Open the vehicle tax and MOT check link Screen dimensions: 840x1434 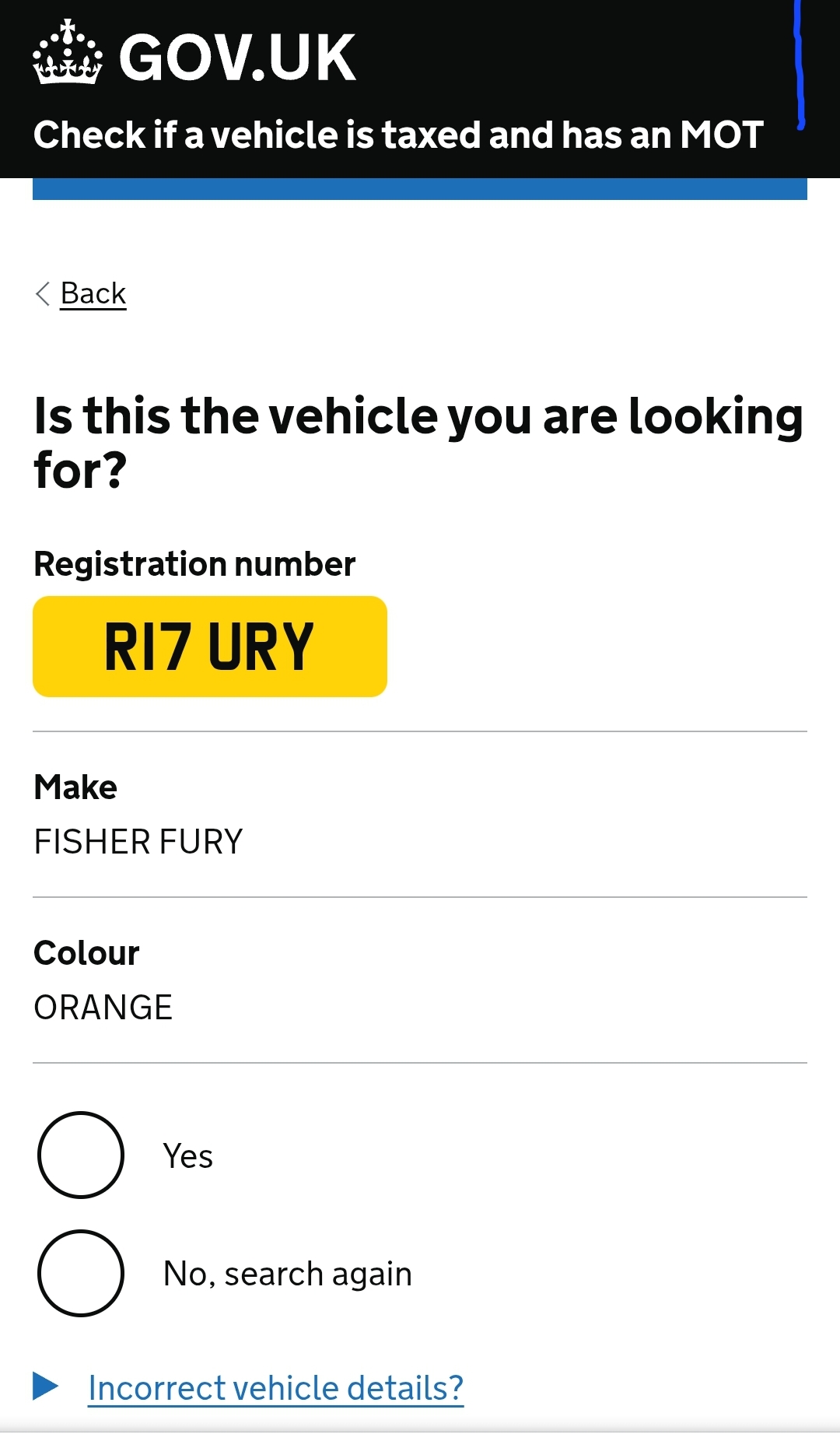click(398, 135)
